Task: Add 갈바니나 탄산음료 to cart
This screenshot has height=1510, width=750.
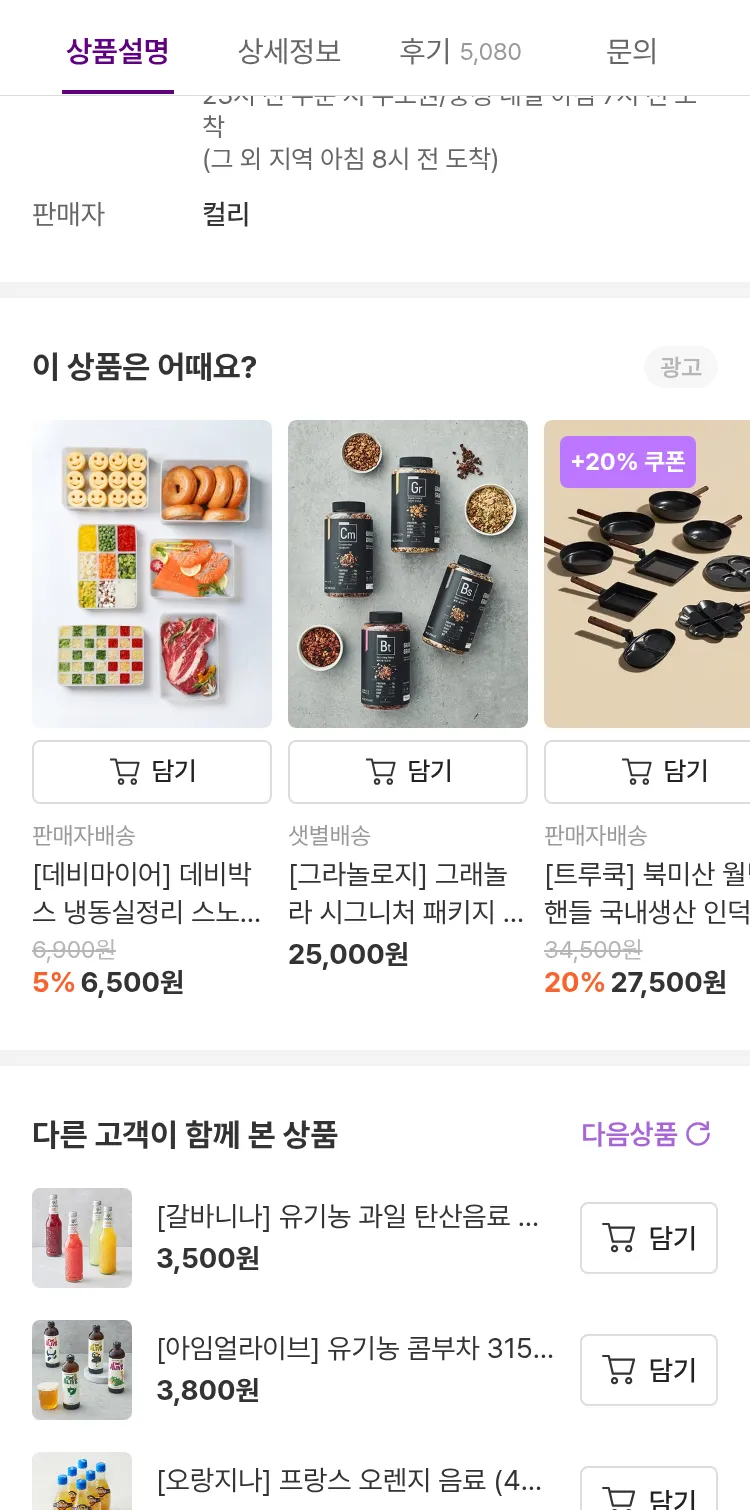Action: point(649,1238)
